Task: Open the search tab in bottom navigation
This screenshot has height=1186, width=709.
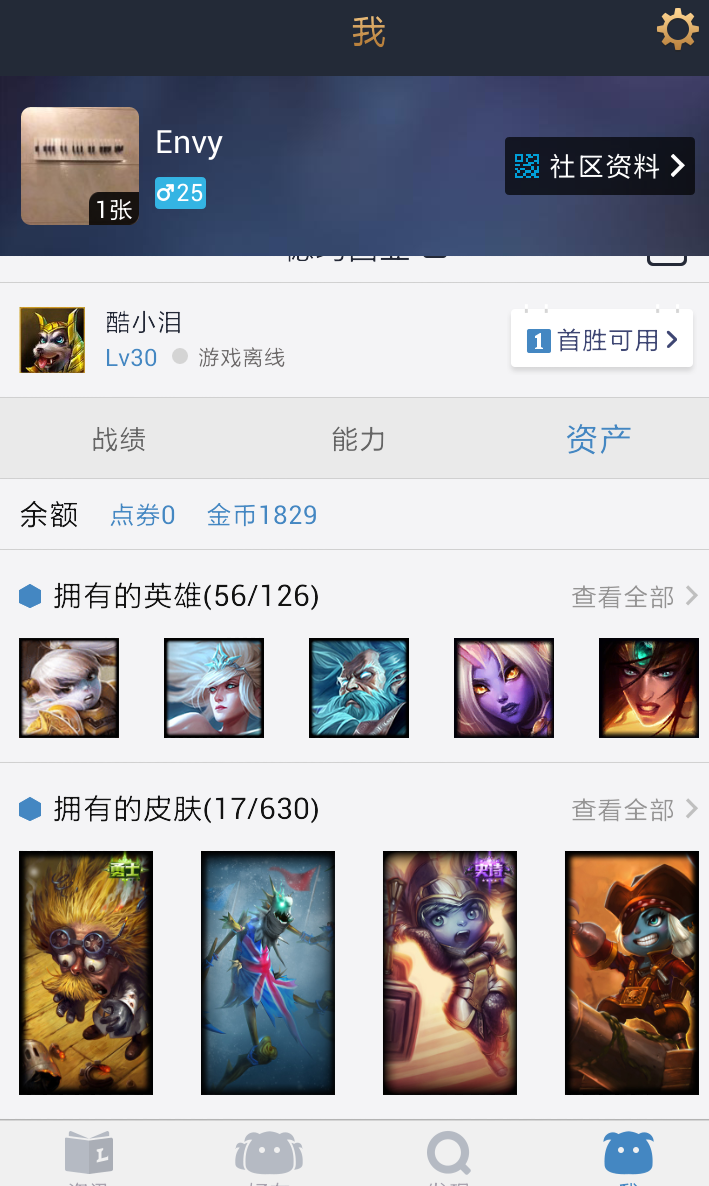Action: (x=449, y=1154)
